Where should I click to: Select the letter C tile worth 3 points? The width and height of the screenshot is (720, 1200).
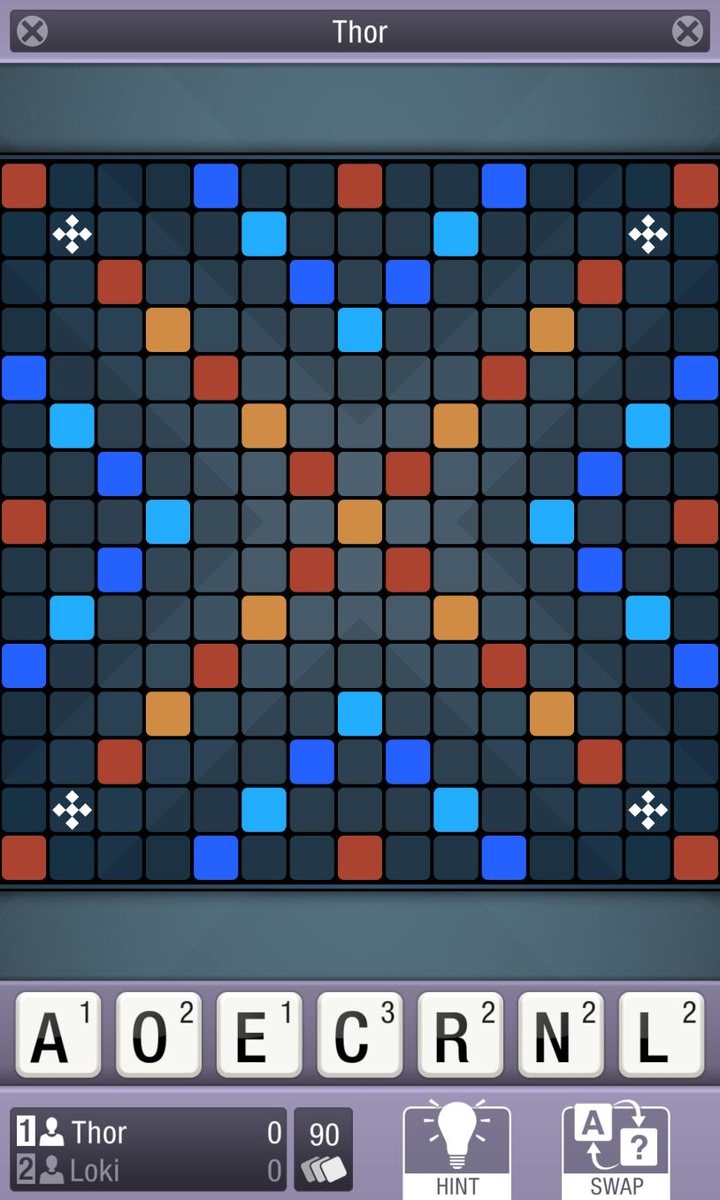point(358,1035)
